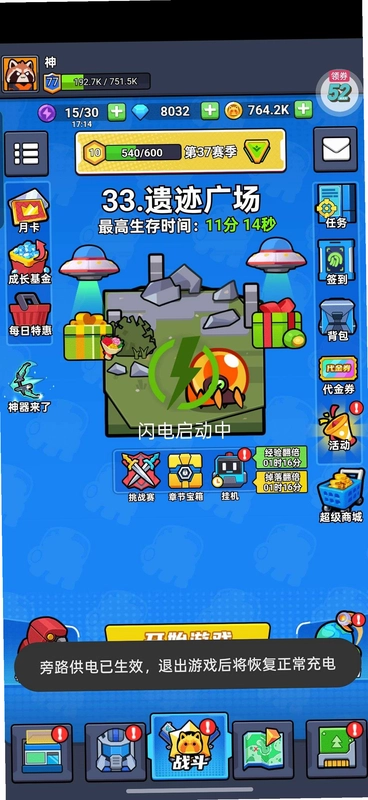This screenshot has height=800, width=368.
Task: Add more energy with the plus button
Action: tap(117, 111)
